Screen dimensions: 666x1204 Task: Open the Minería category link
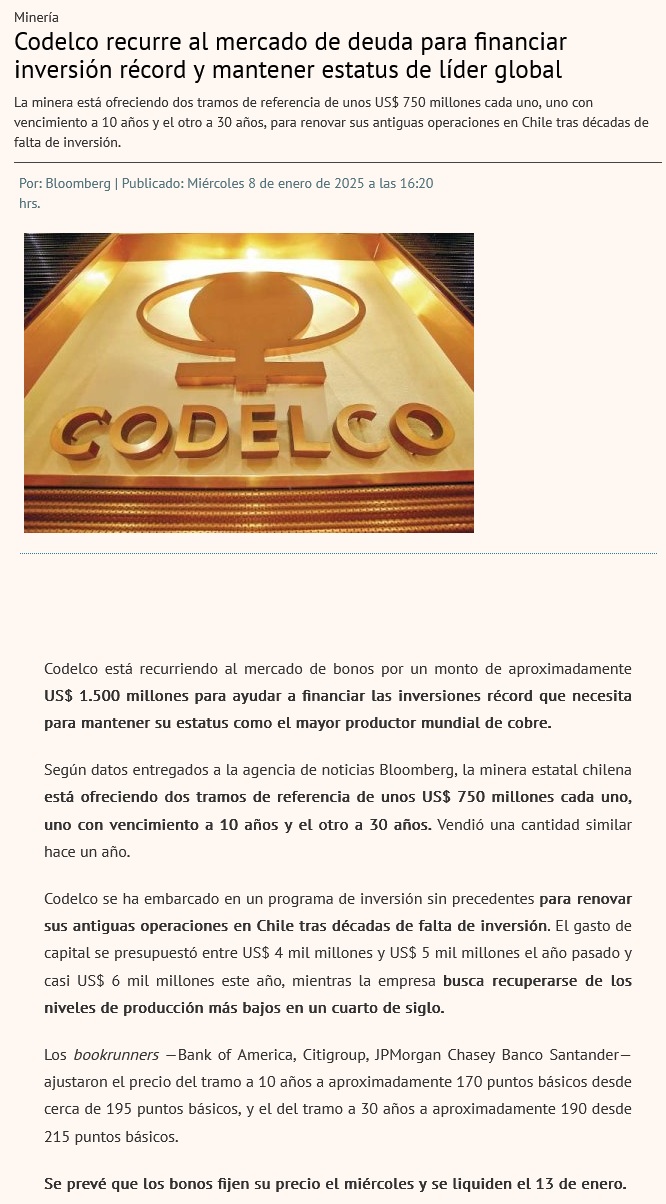(x=36, y=17)
